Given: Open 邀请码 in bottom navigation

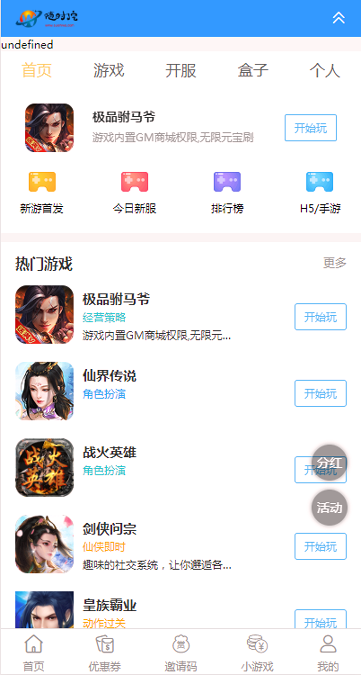Looking at the screenshot, I should point(181,653).
